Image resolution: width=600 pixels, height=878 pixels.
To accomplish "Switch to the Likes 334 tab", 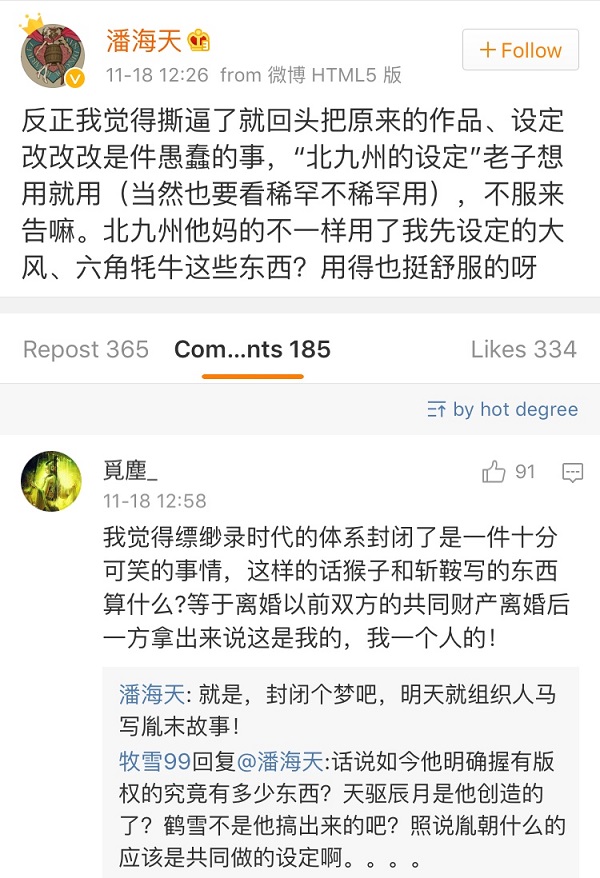I will click(523, 349).
